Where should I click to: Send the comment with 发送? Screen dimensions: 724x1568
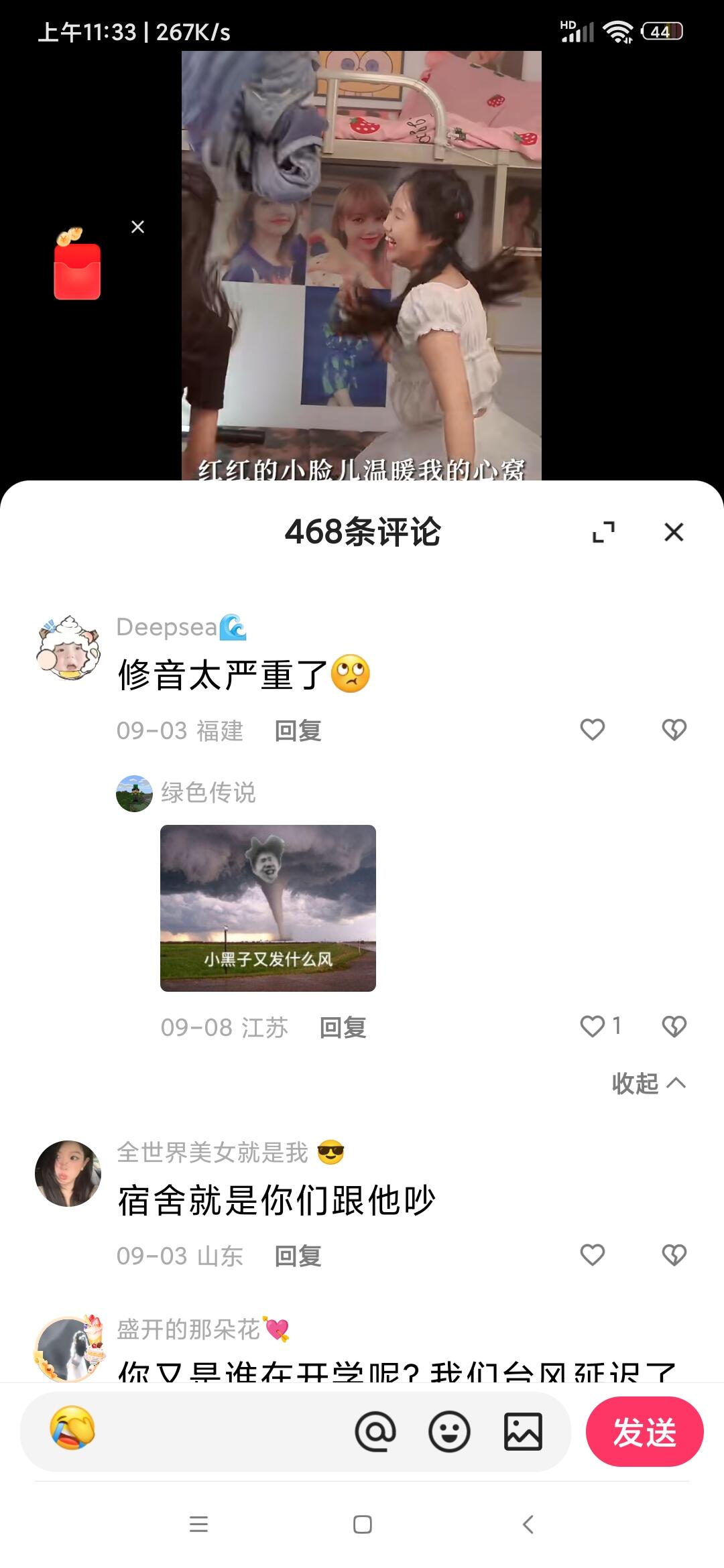click(644, 1432)
